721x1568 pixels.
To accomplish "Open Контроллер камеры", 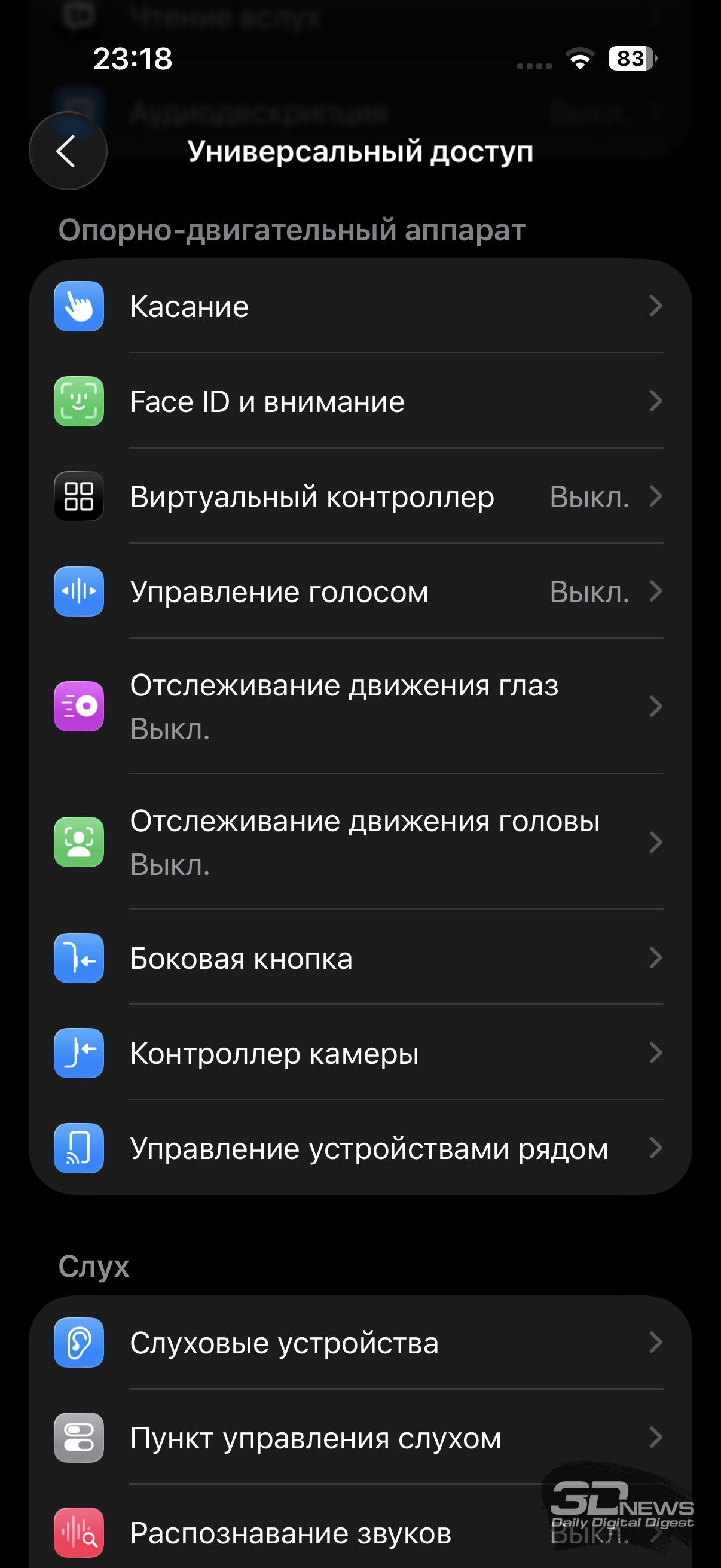I will coord(359,1053).
